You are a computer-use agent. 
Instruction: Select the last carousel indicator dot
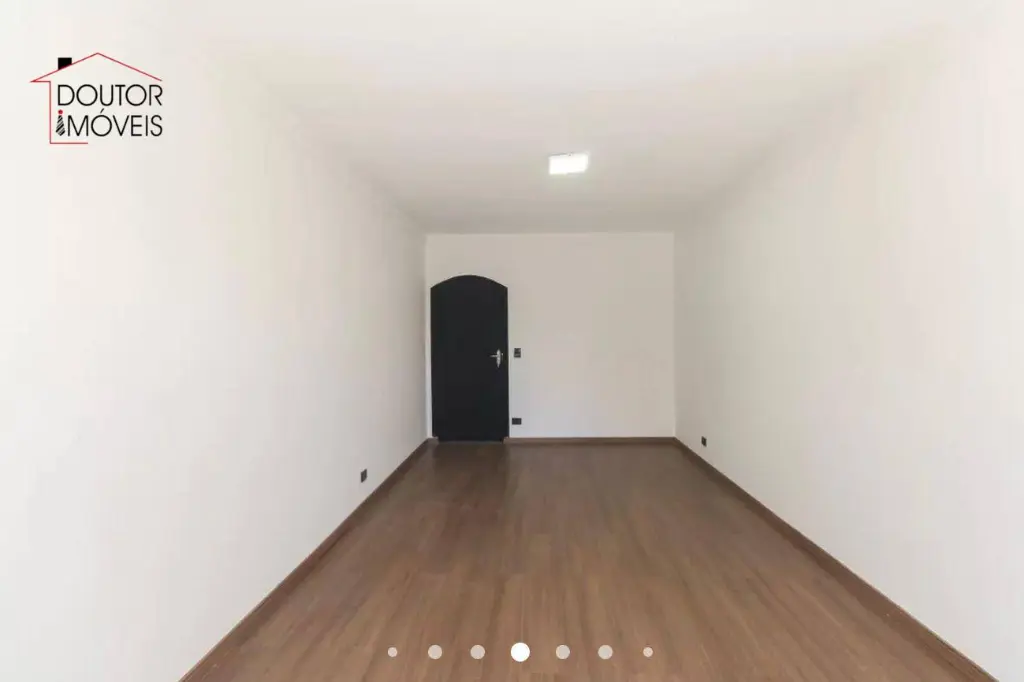coord(648,652)
